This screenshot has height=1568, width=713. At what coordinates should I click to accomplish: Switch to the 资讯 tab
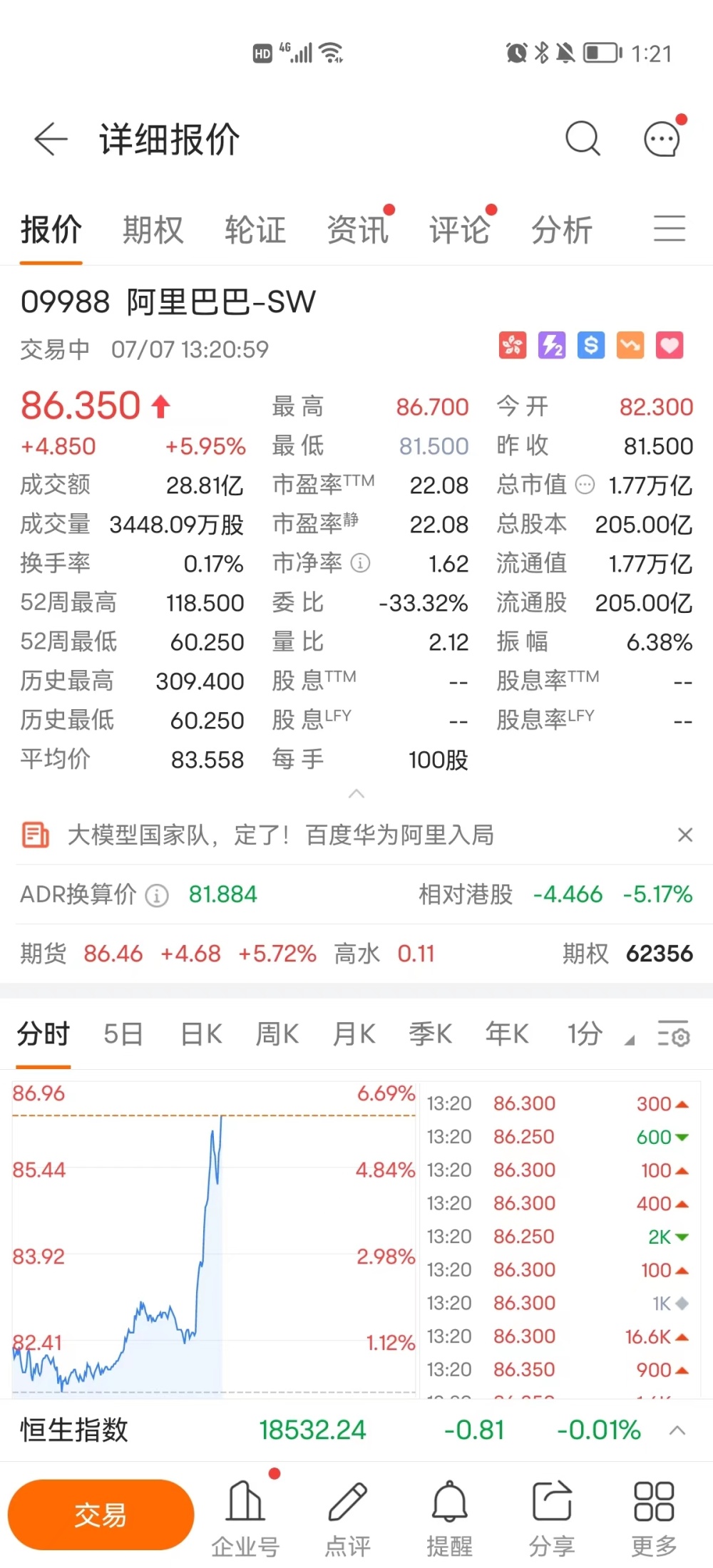tap(356, 228)
